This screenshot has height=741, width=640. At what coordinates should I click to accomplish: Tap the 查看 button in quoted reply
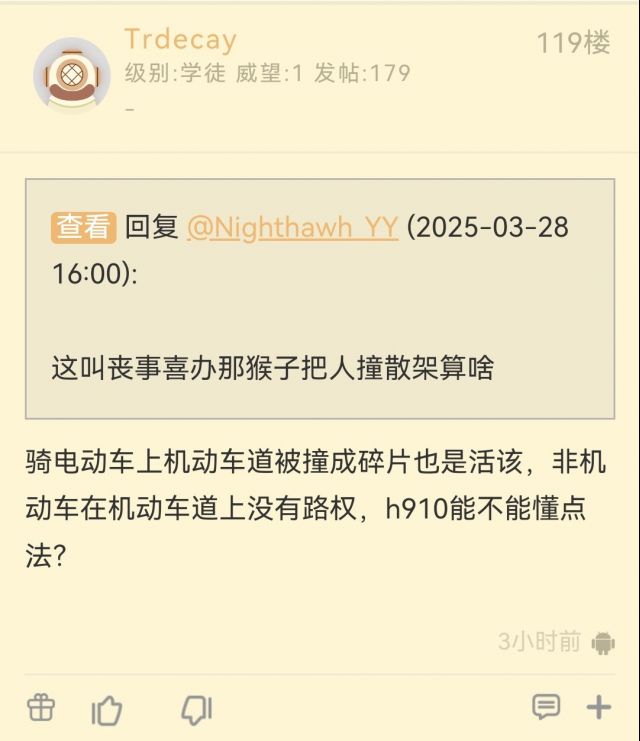pos(83,227)
